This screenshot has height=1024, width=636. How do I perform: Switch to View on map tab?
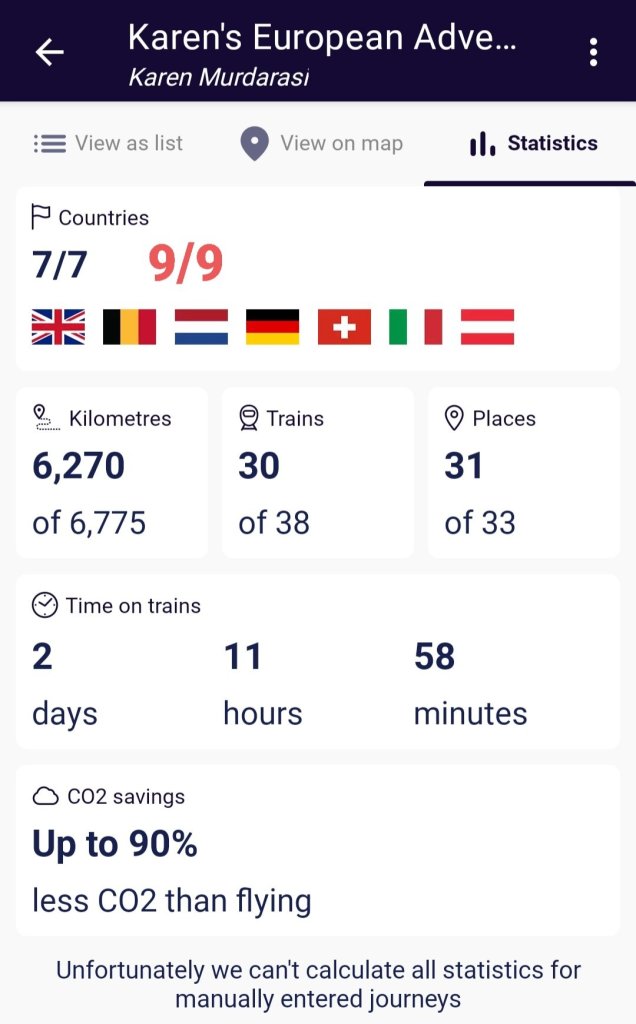pos(322,143)
